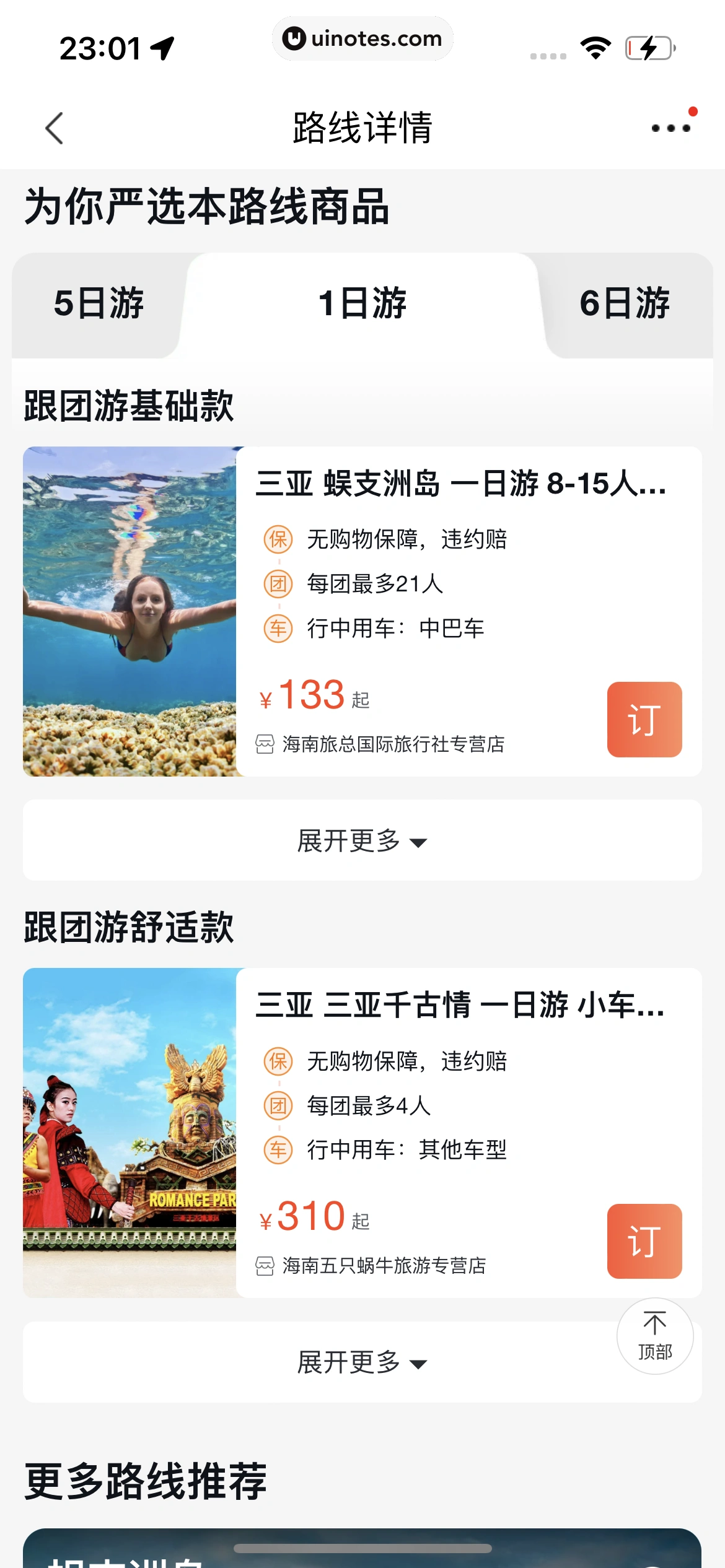Jump back to top with 顶部 button
The width and height of the screenshot is (725, 1568).
pyautogui.click(x=655, y=1336)
